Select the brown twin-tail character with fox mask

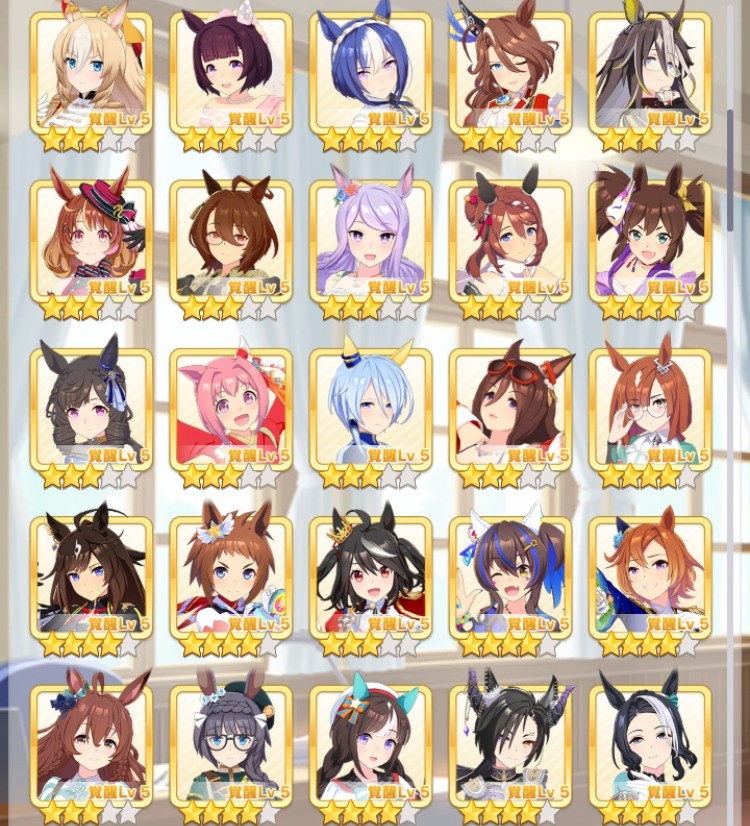(x=650, y=245)
